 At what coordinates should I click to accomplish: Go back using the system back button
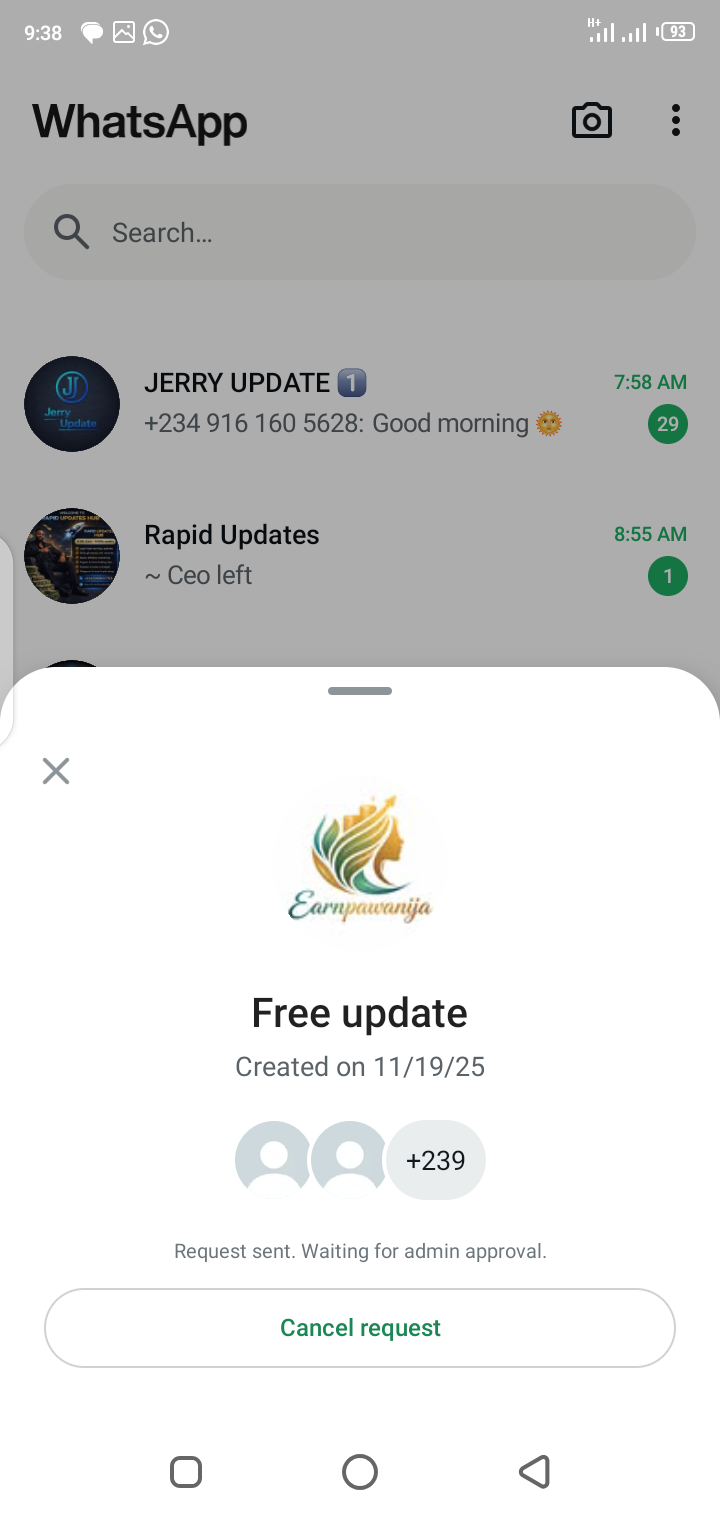click(534, 1472)
